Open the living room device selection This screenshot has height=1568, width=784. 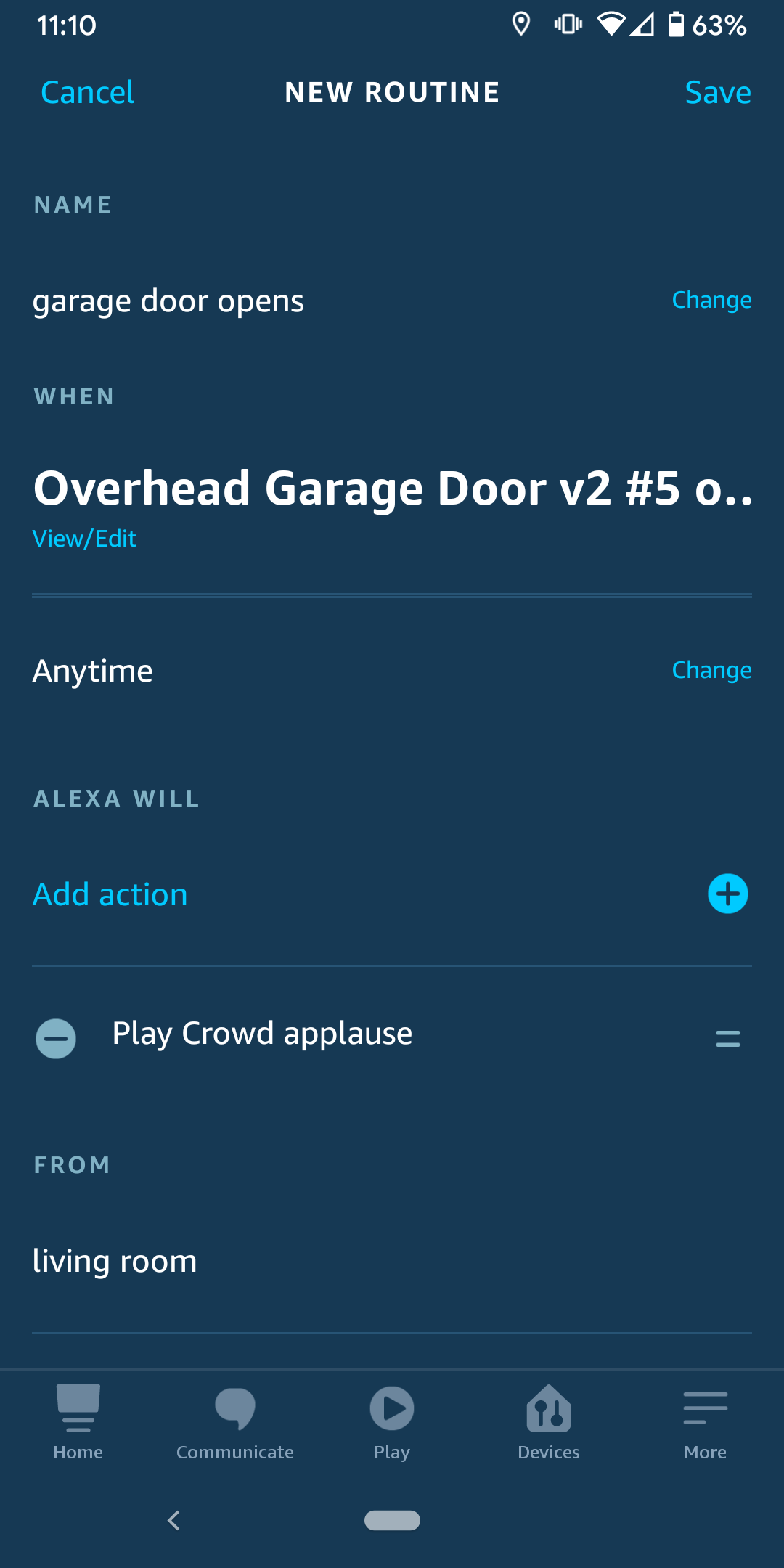click(x=115, y=1261)
